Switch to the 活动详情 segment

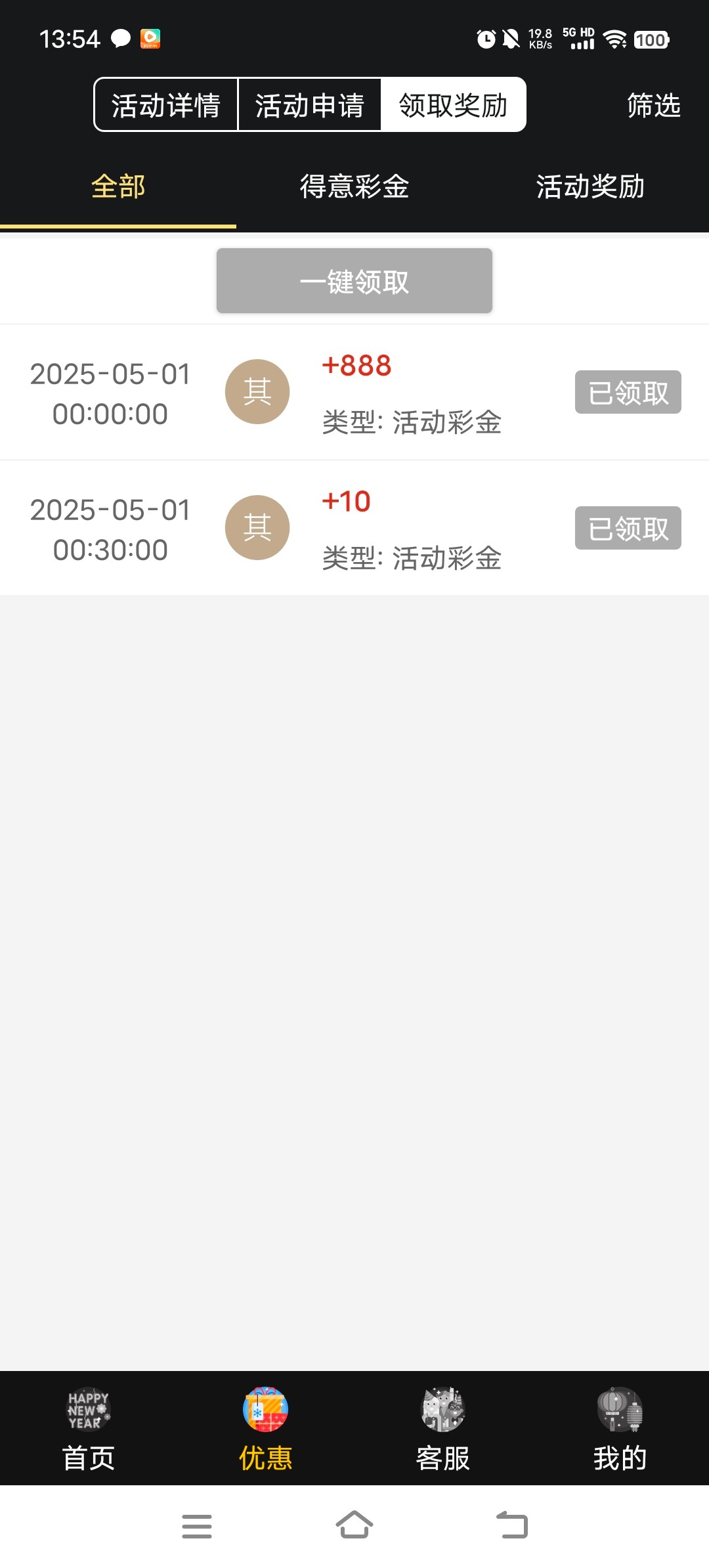pos(165,105)
